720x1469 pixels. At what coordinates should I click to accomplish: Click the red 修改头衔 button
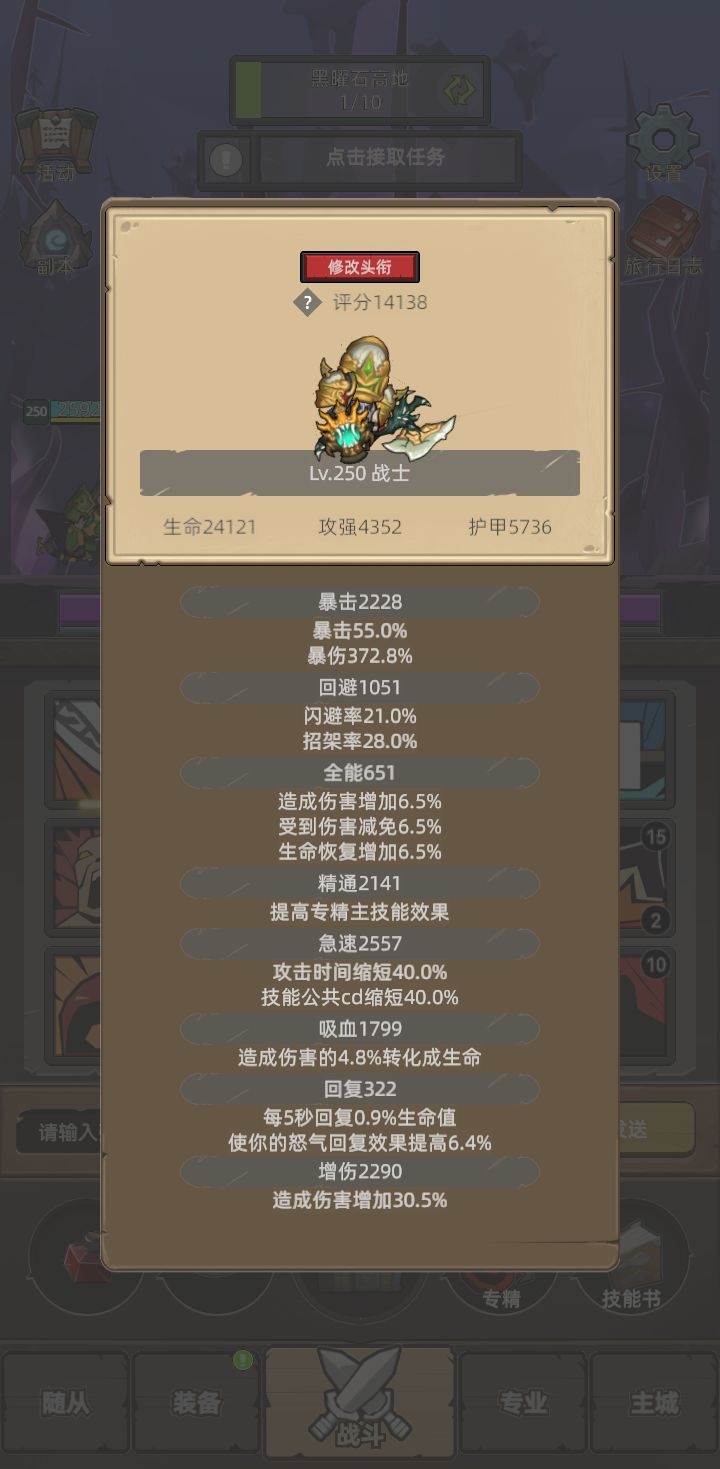pos(359,267)
